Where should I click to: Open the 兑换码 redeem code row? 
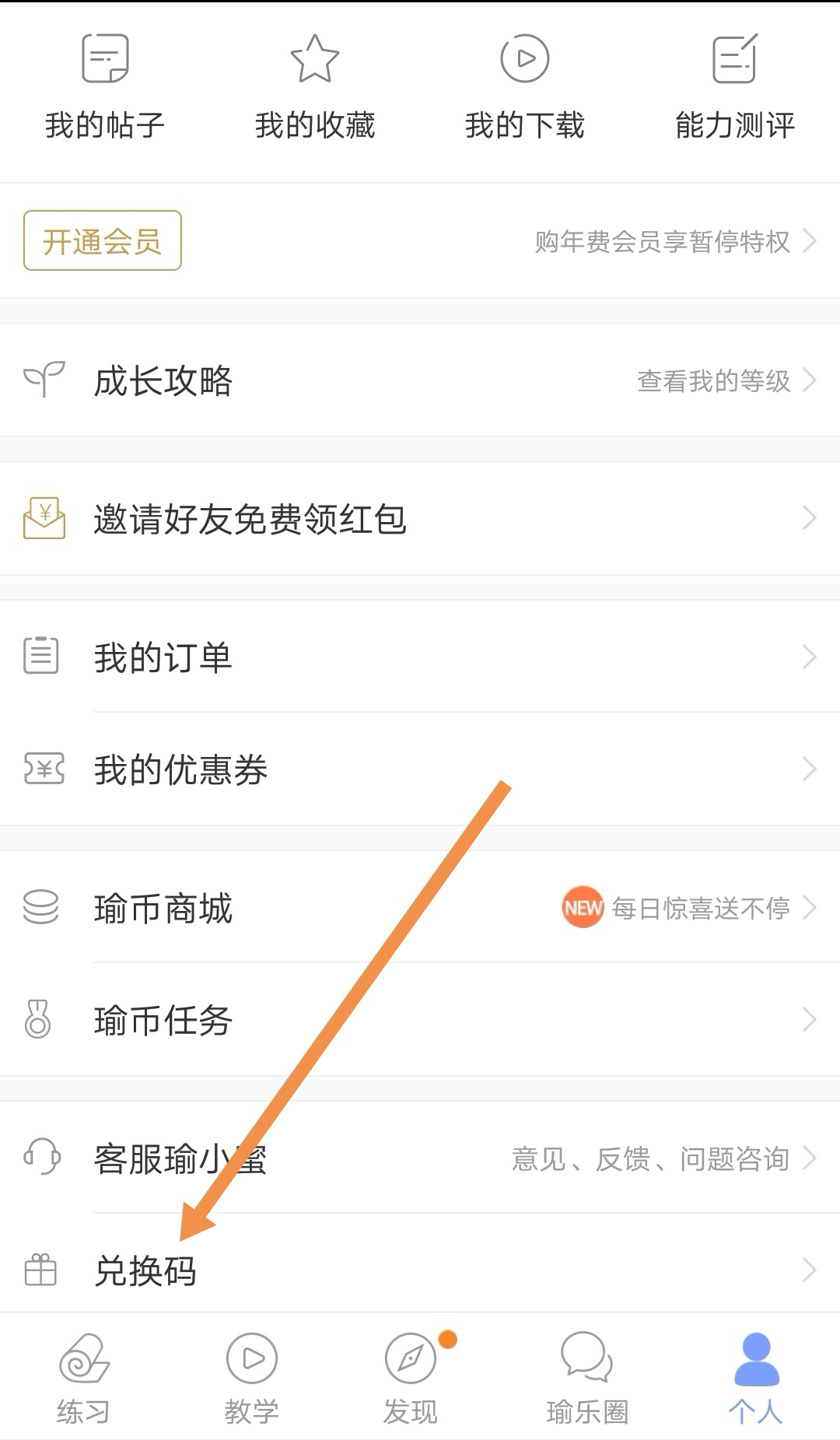pos(420,1270)
